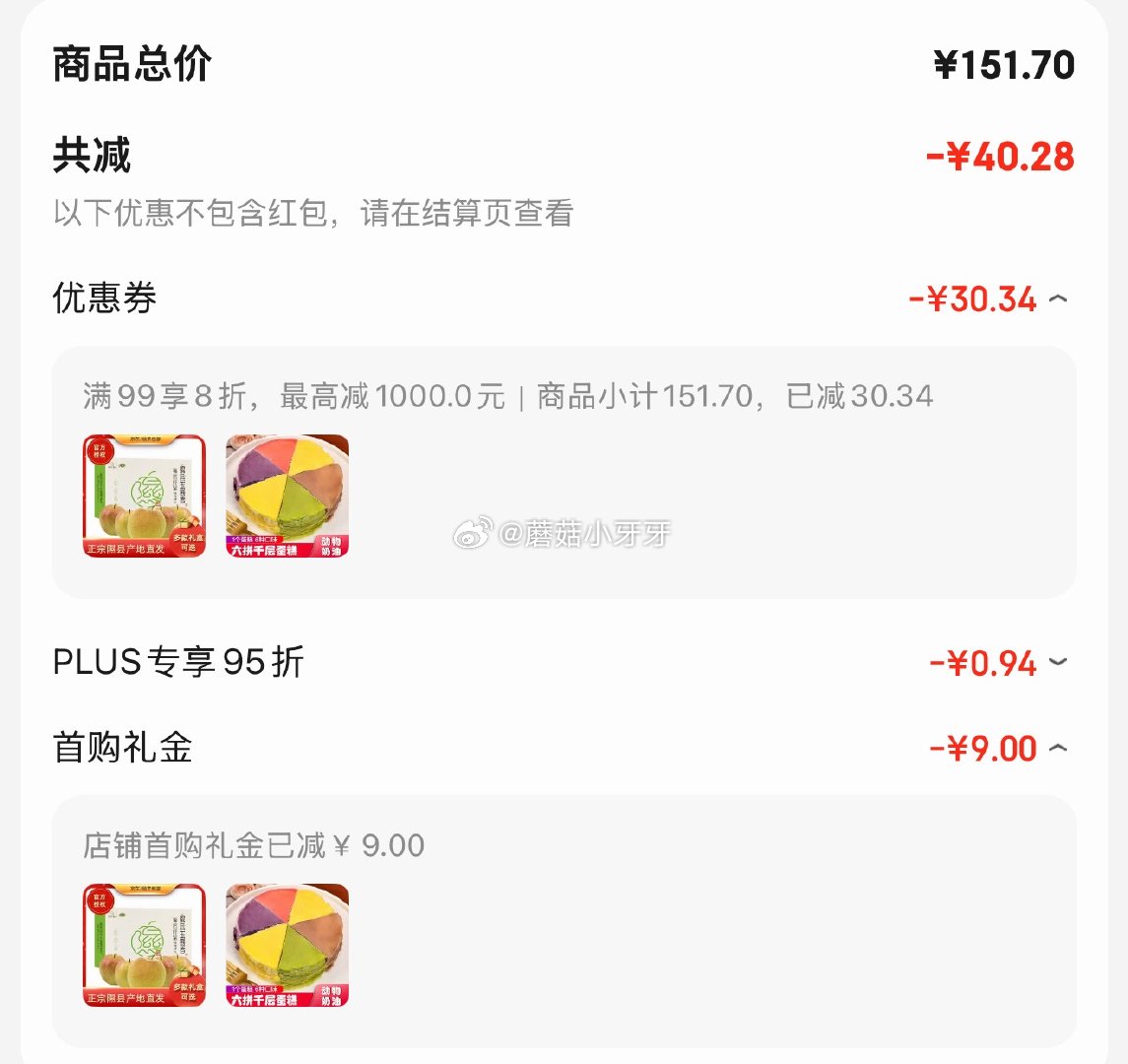1128x1064 pixels.
Task: Open layered cake thumbnail under 优惠券
Action: [x=287, y=497]
